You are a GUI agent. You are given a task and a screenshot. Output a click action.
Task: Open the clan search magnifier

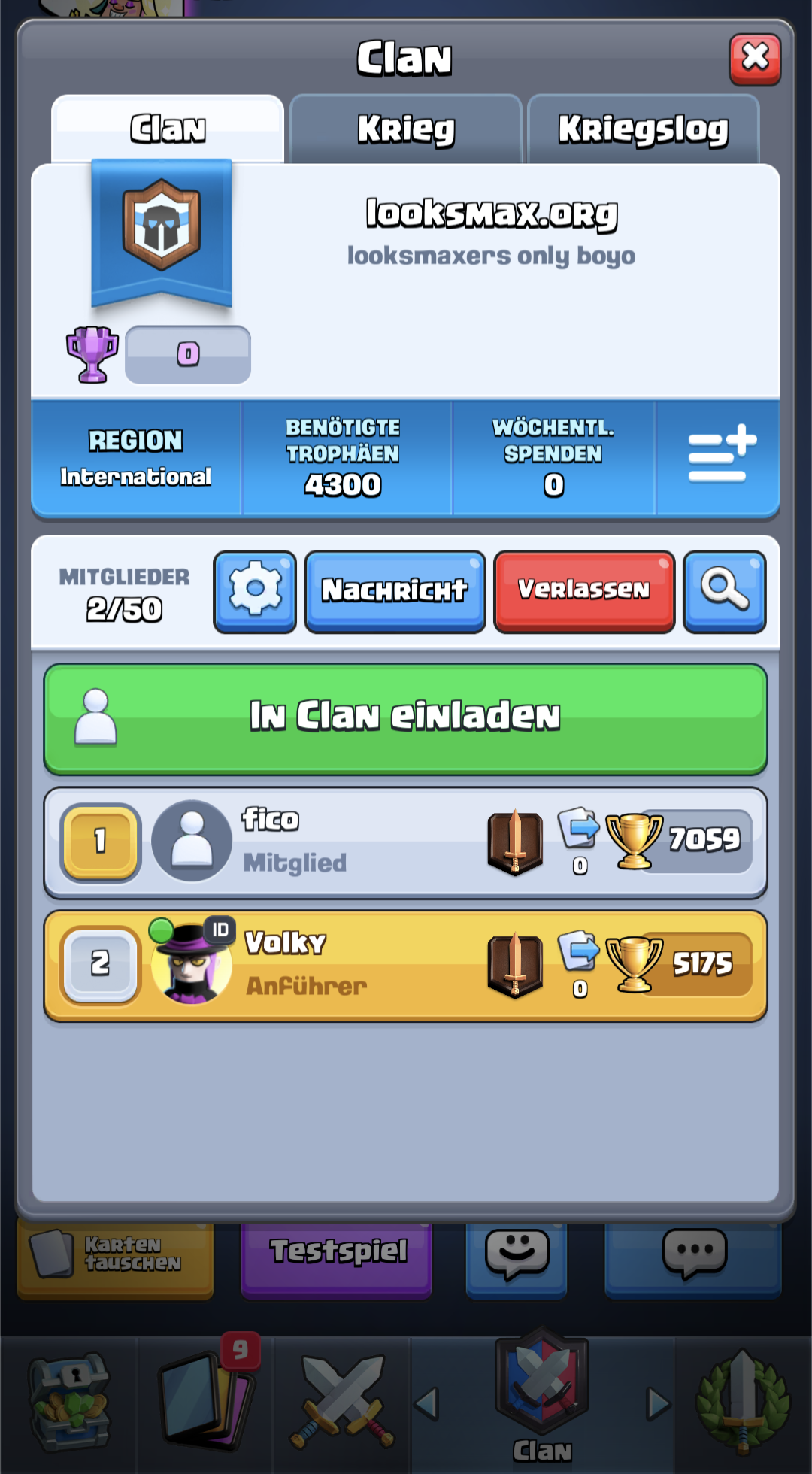724,591
